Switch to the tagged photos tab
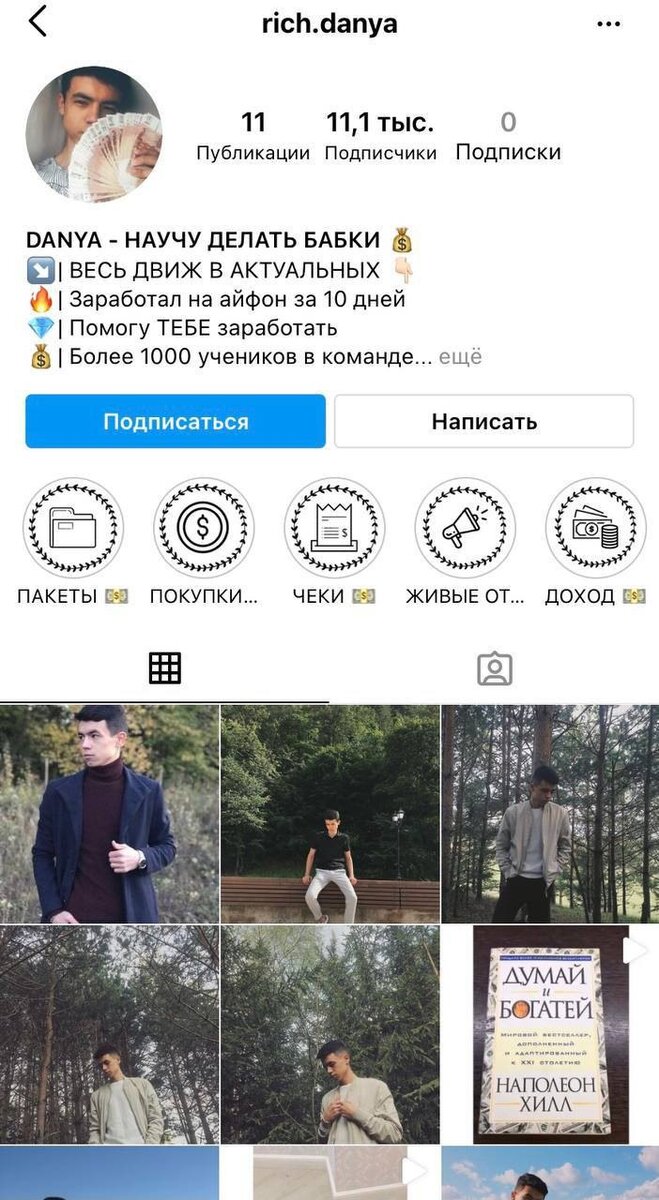The height and width of the screenshot is (1200, 659). pyautogui.click(x=494, y=668)
